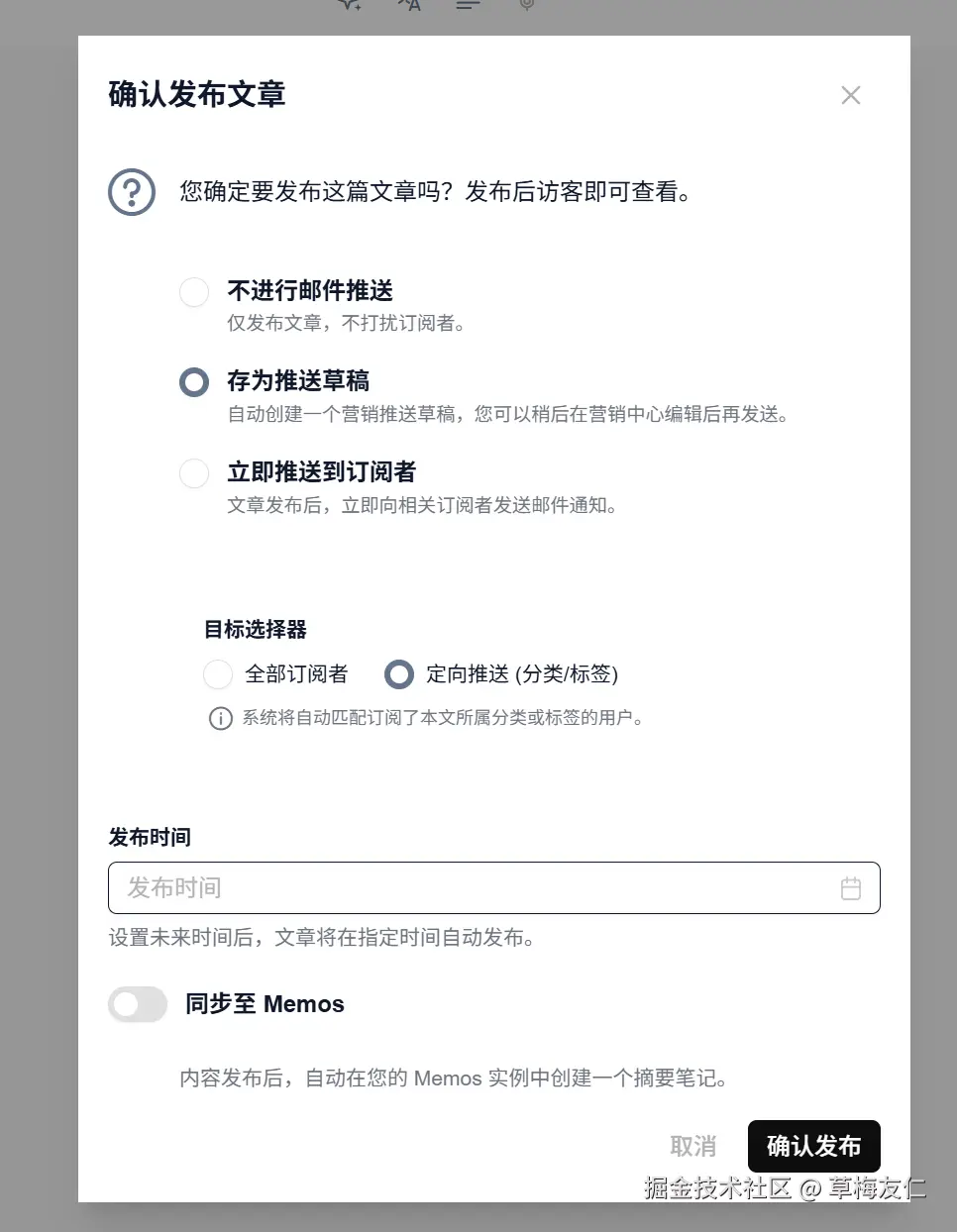
Task: Enable 同步至 Memos switch
Action: 138,1004
